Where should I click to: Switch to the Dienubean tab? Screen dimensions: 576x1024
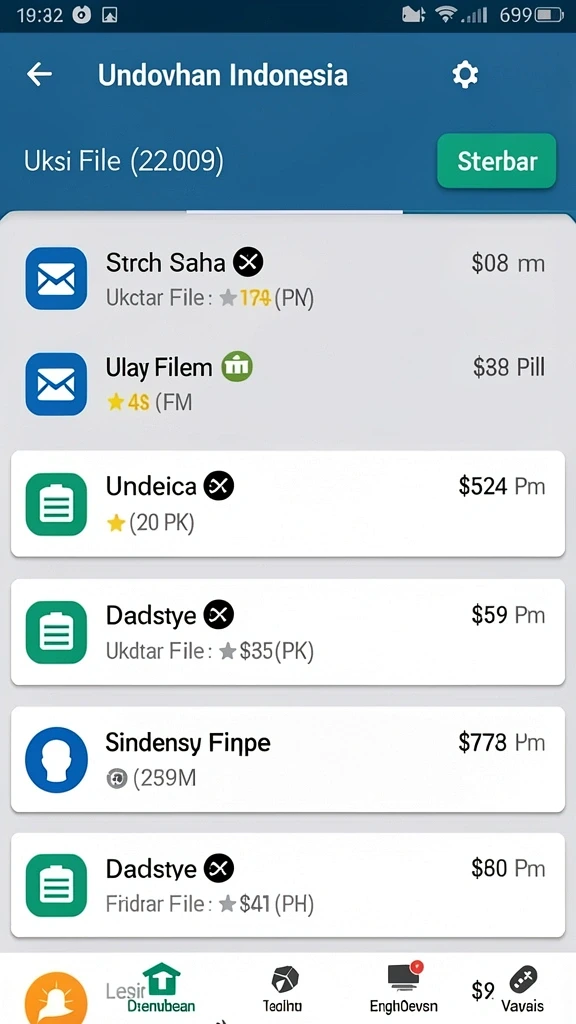(161, 988)
